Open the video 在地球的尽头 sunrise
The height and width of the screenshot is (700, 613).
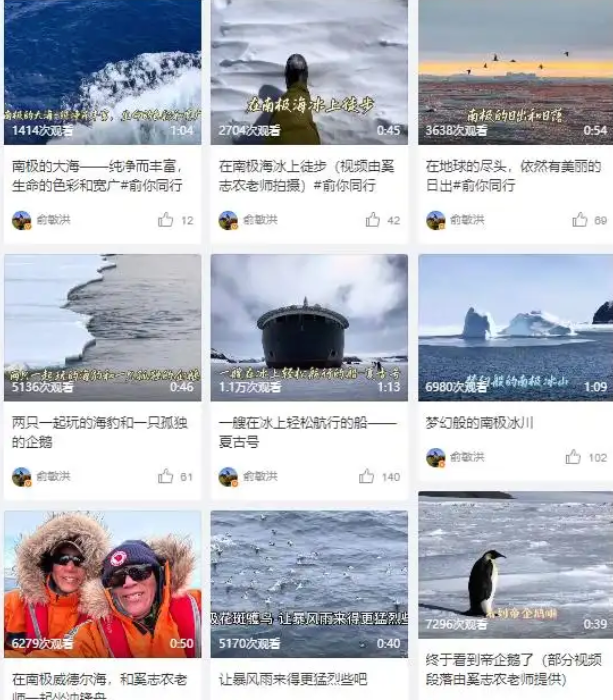click(x=515, y=72)
